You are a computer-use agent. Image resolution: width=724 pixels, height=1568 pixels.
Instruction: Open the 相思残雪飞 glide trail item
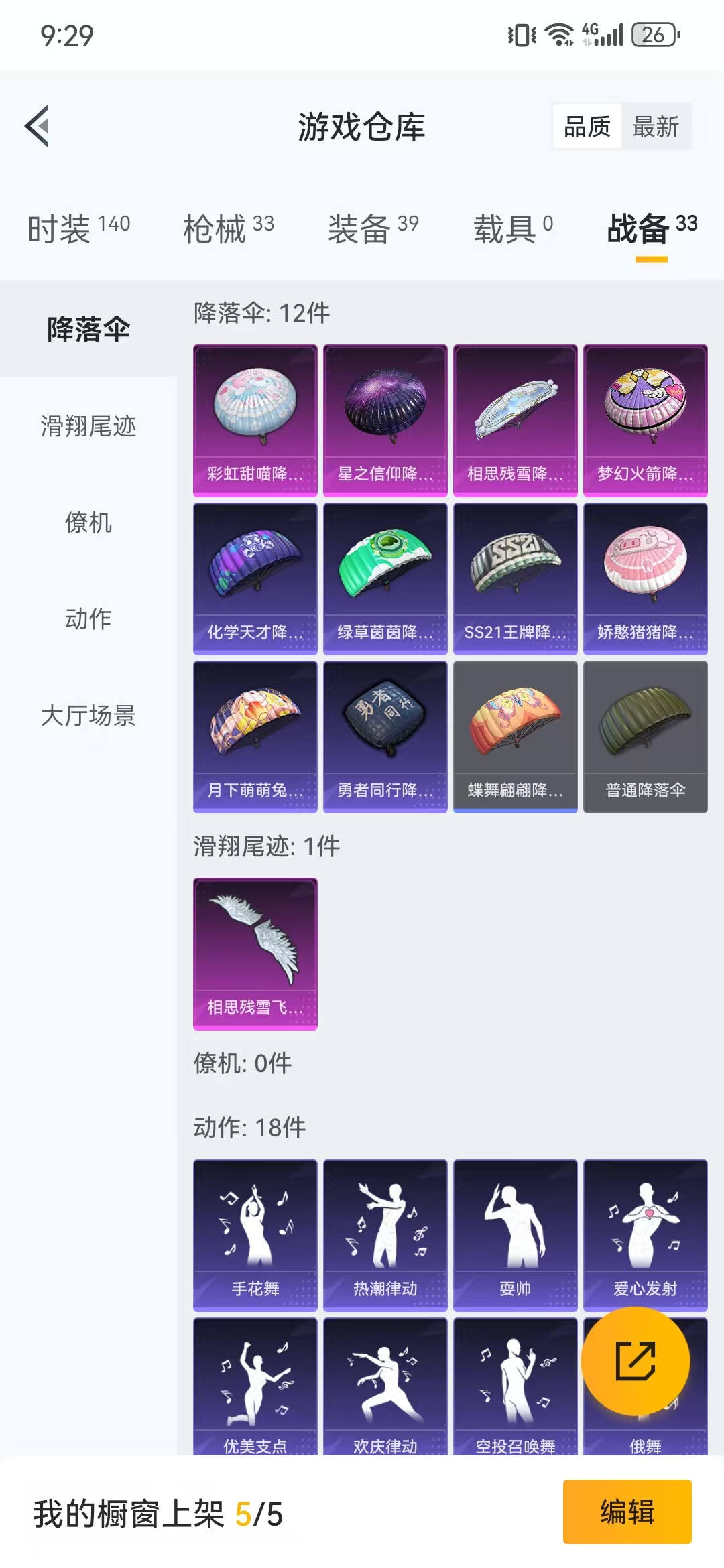[x=255, y=954]
